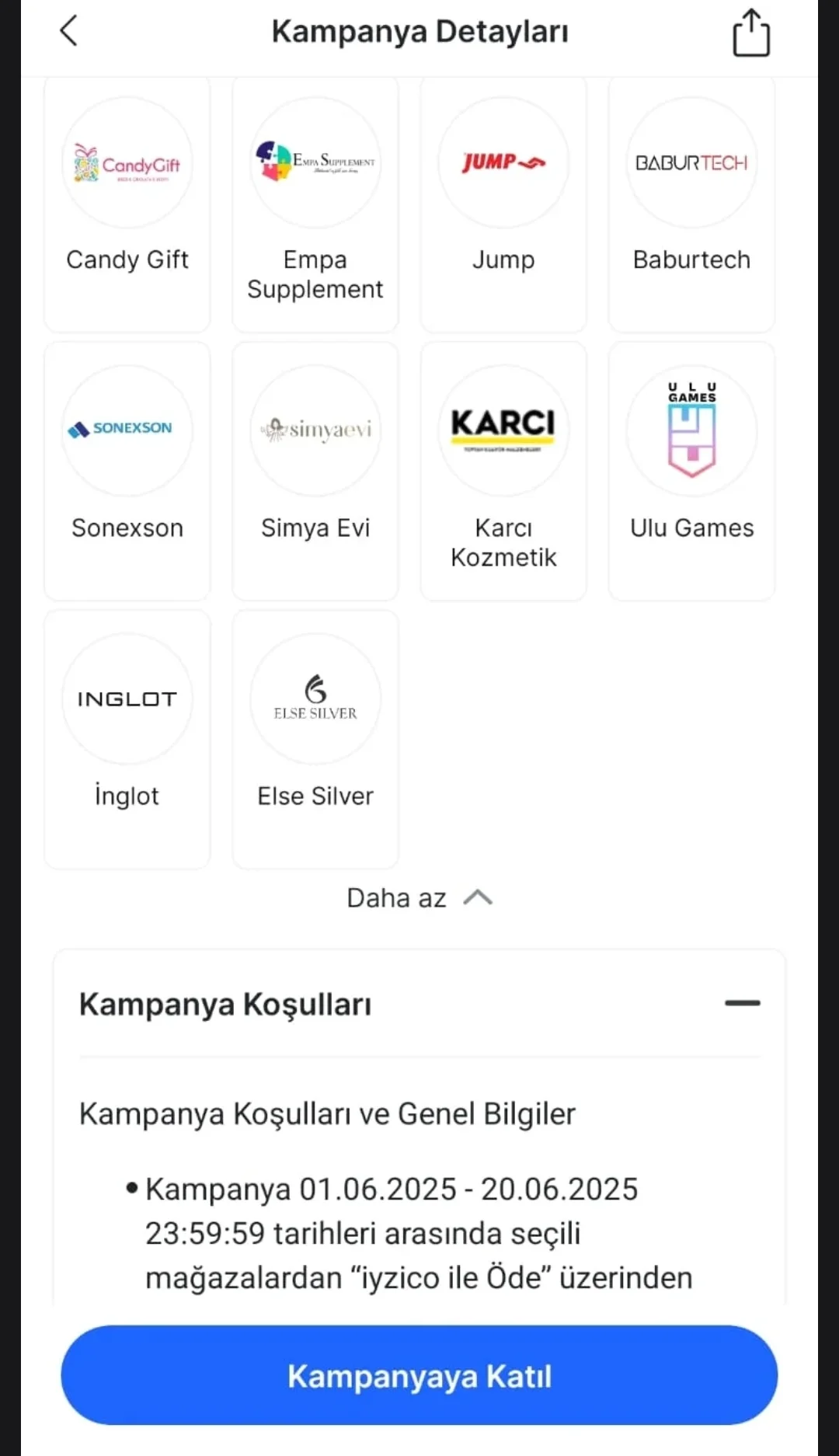The height and width of the screenshot is (1456, 839).
Task: Open the Karcı Kozmetik store card
Action: (503, 470)
